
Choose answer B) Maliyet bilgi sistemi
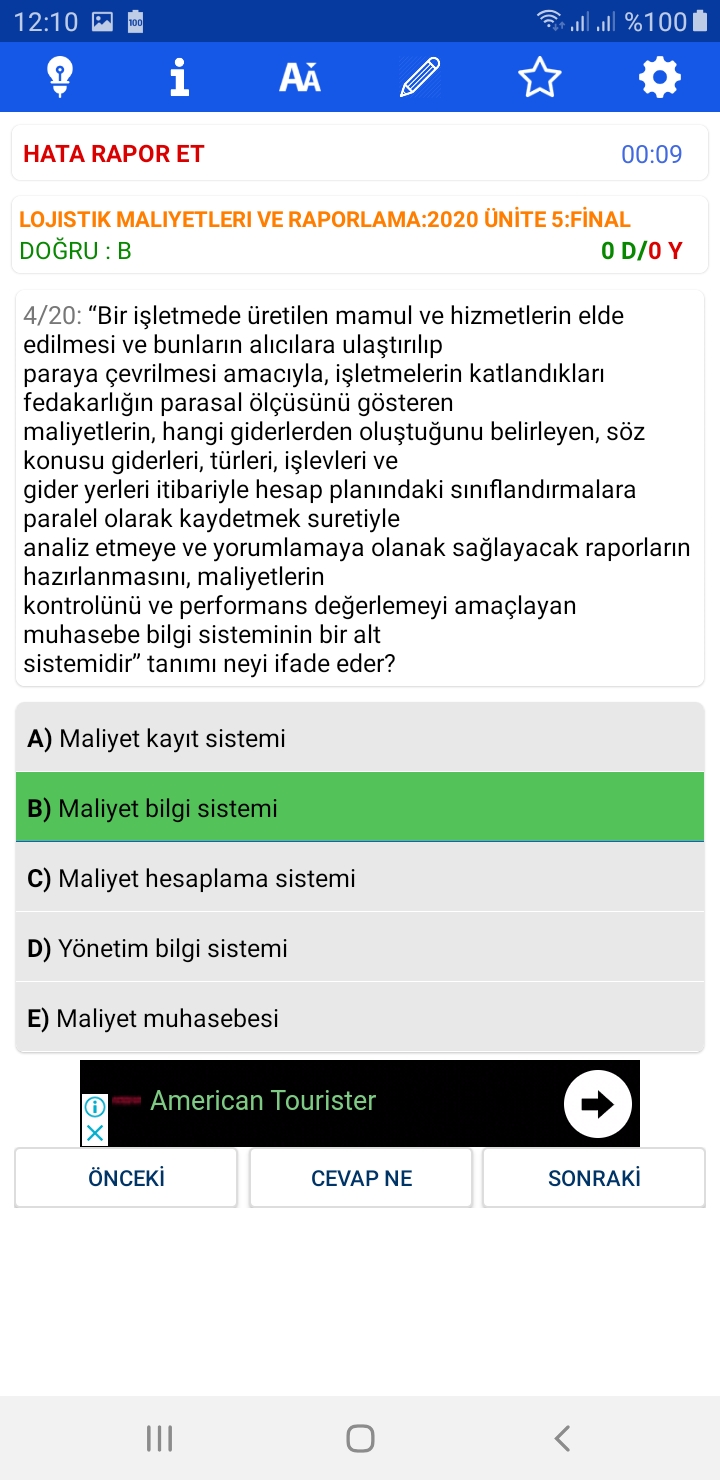coord(360,808)
